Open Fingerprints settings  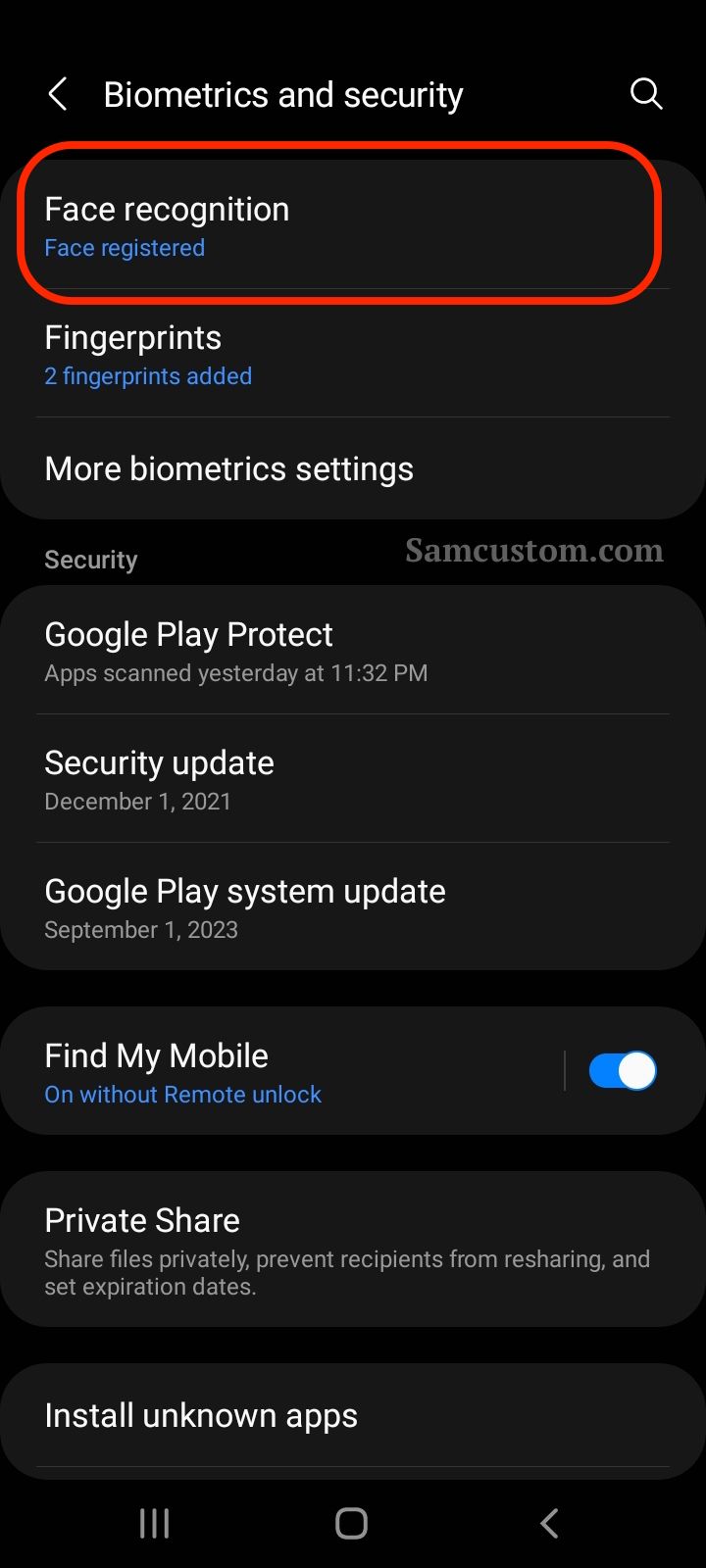353,355
